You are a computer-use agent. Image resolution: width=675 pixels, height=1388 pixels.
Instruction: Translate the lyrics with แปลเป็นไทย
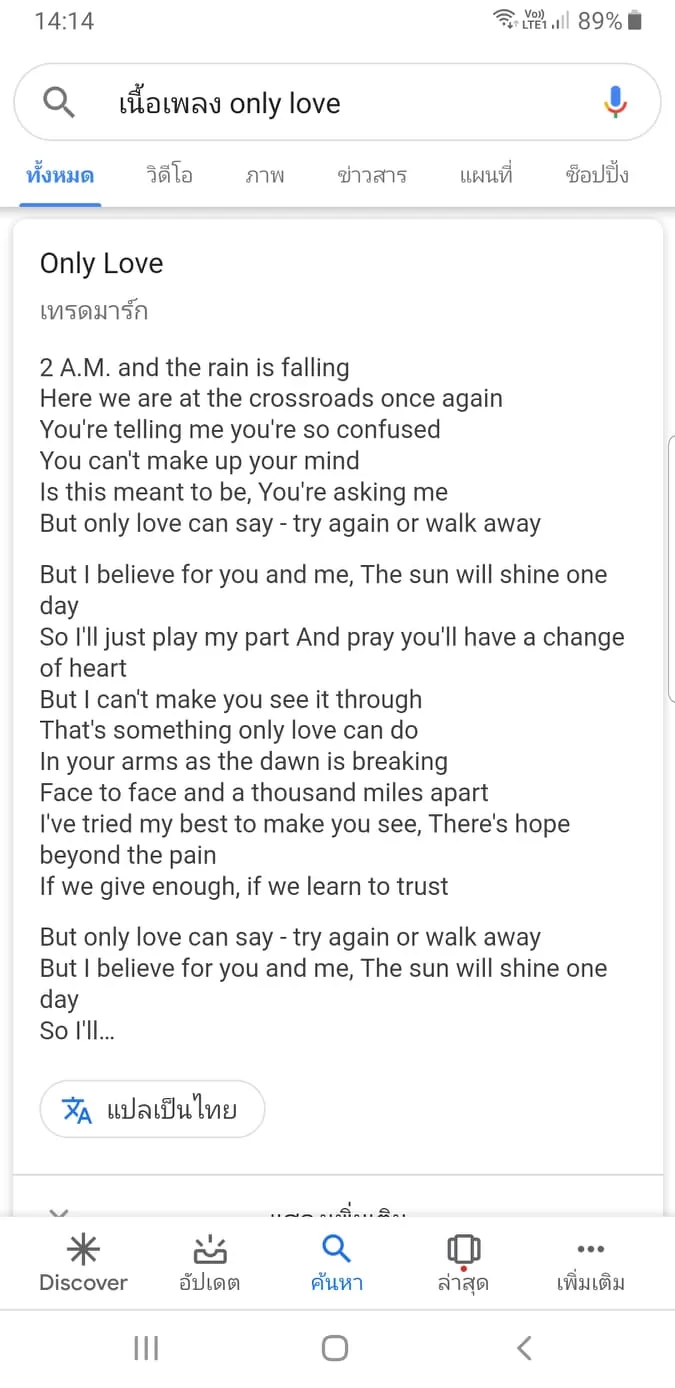click(152, 1109)
